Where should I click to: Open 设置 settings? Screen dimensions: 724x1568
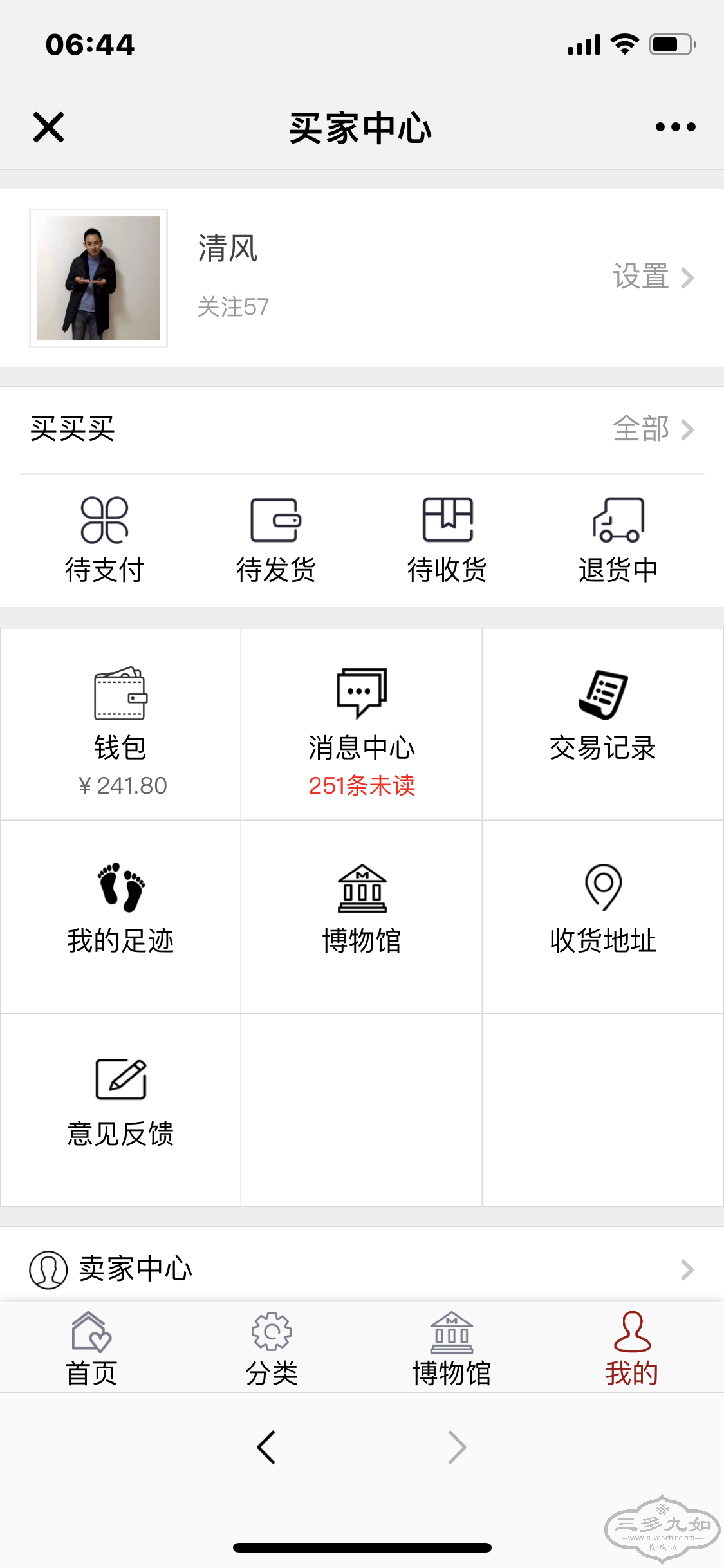pyautogui.click(x=653, y=277)
